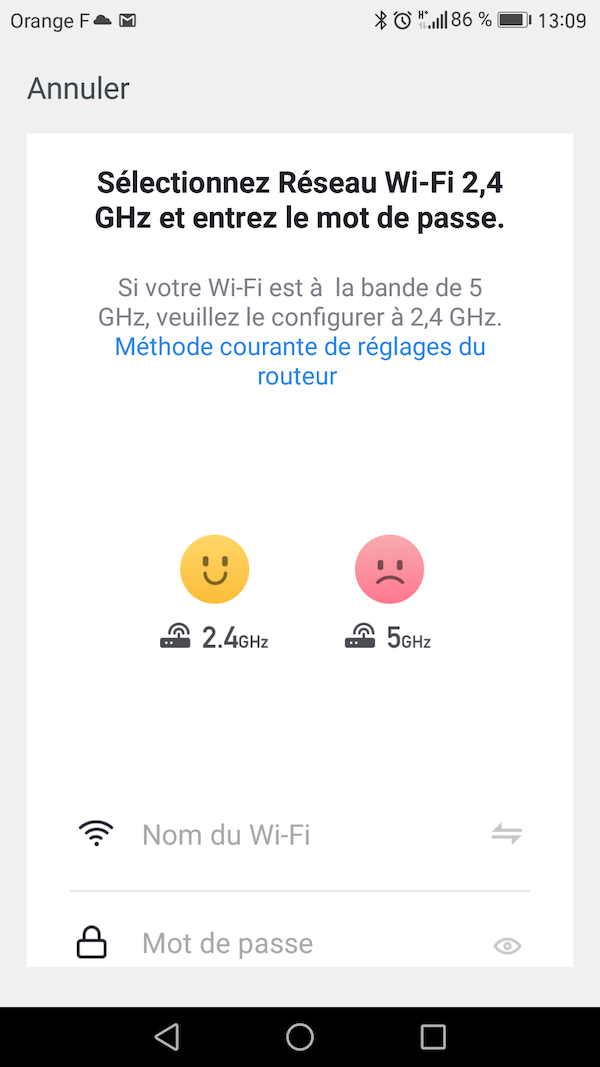Show the password with the eye icon
600x1067 pixels.
pyautogui.click(x=507, y=946)
